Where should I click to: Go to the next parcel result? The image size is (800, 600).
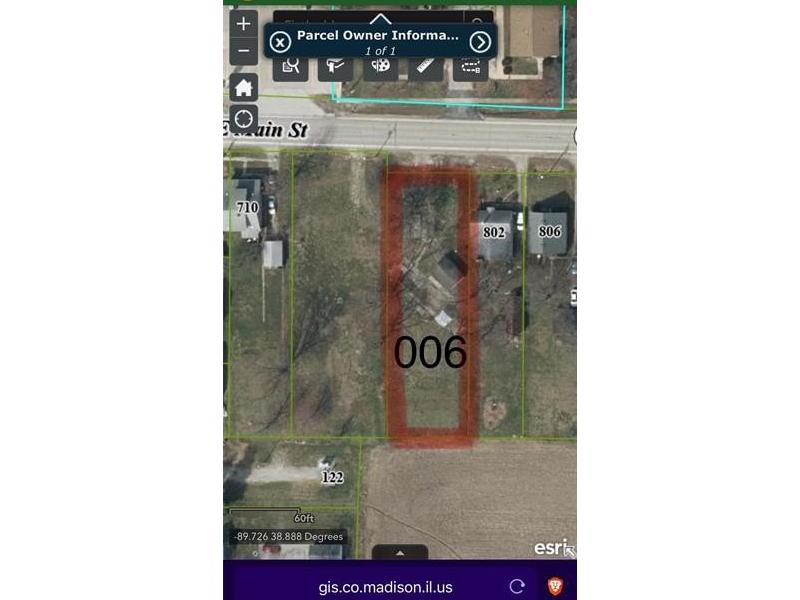[x=481, y=42]
